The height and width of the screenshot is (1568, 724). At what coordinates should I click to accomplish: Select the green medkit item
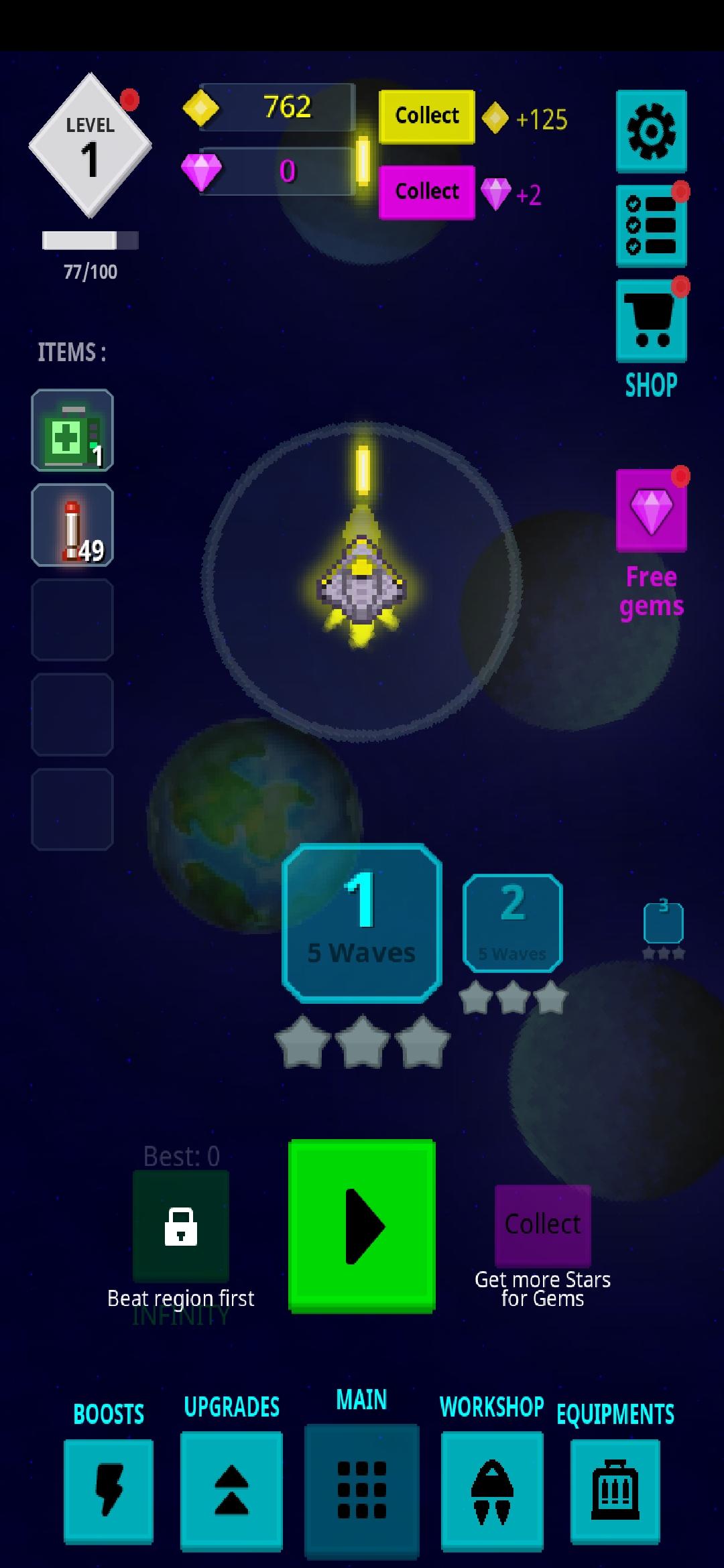click(72, 430)
